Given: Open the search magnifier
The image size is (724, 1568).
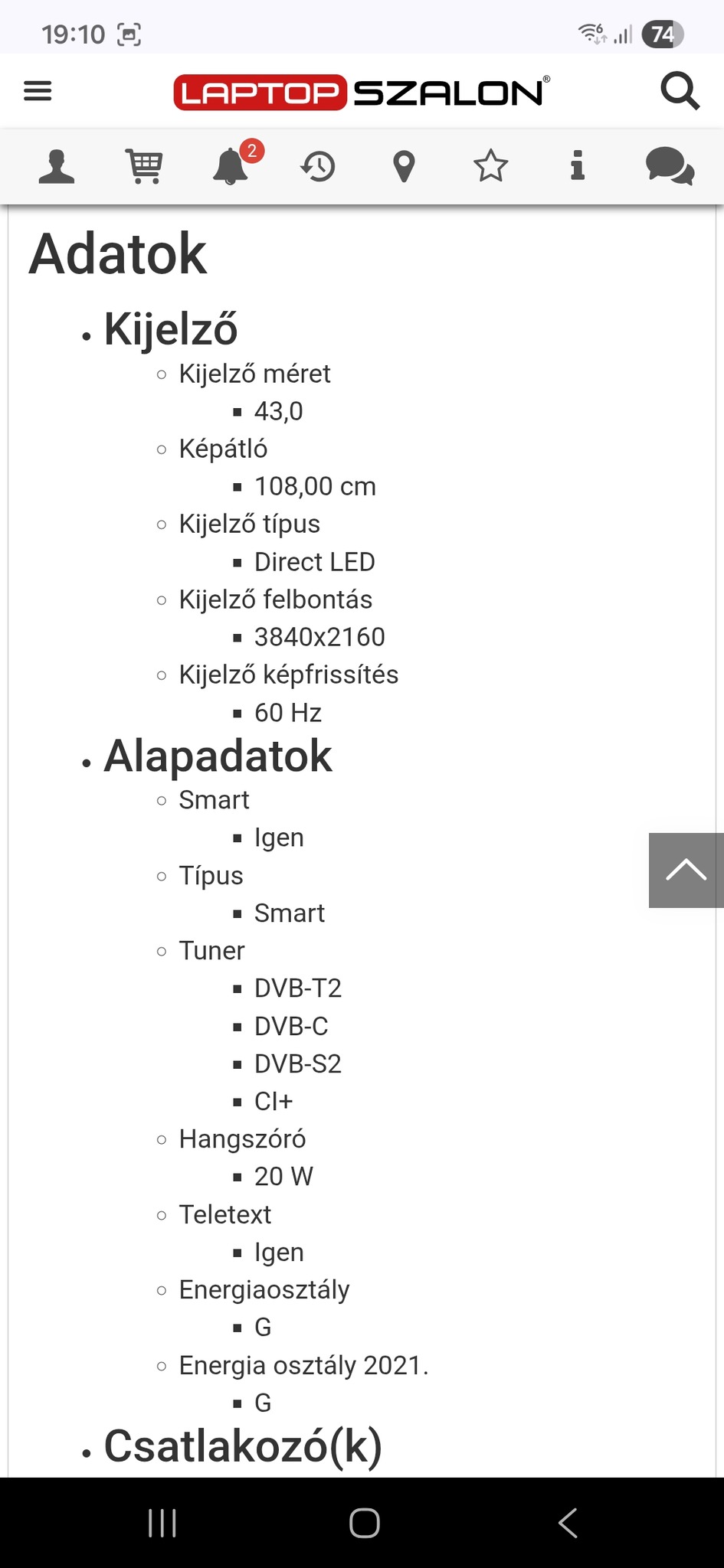Looking at the screenshot, I should click(680, 92).
